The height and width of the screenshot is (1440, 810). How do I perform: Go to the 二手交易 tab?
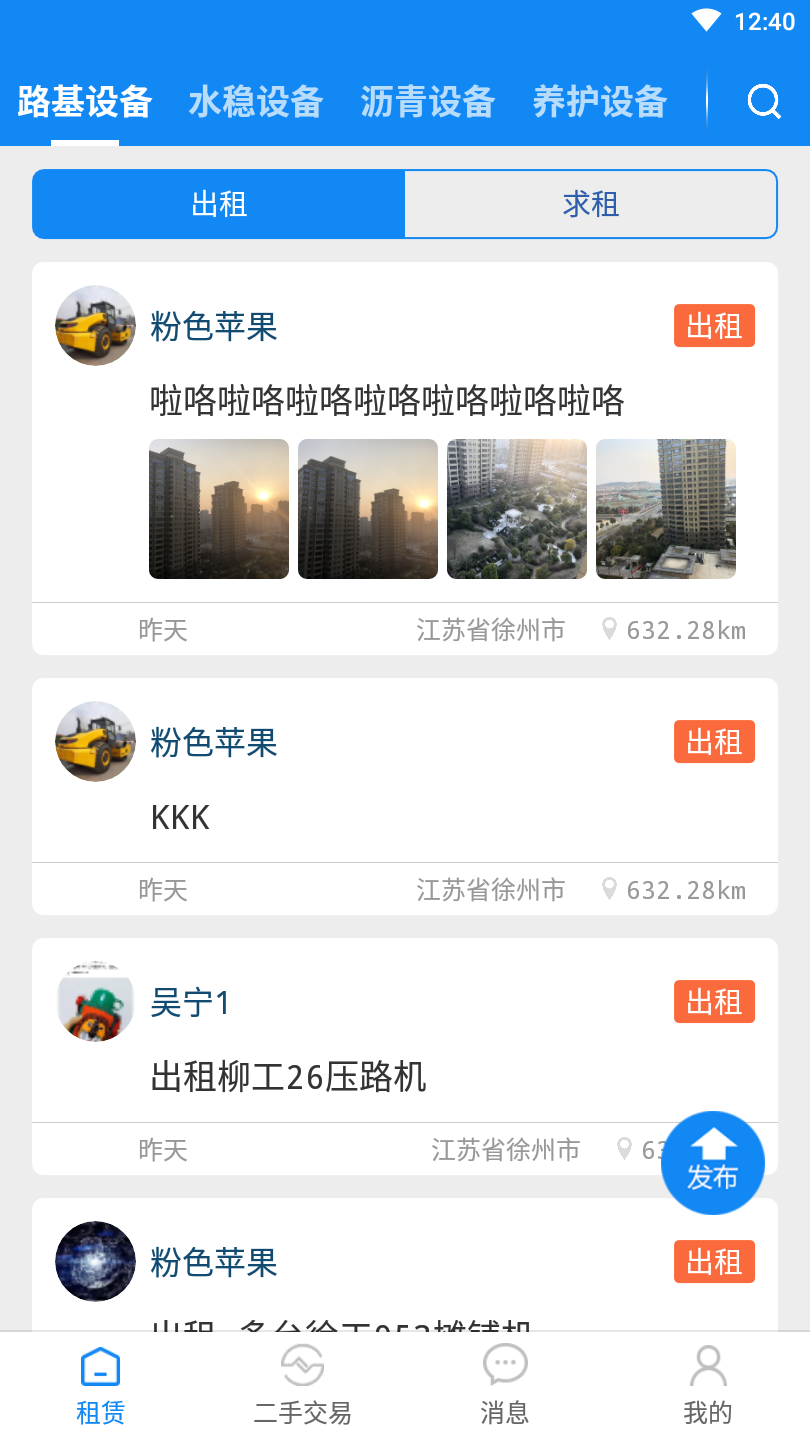[x=303, y=1385]
